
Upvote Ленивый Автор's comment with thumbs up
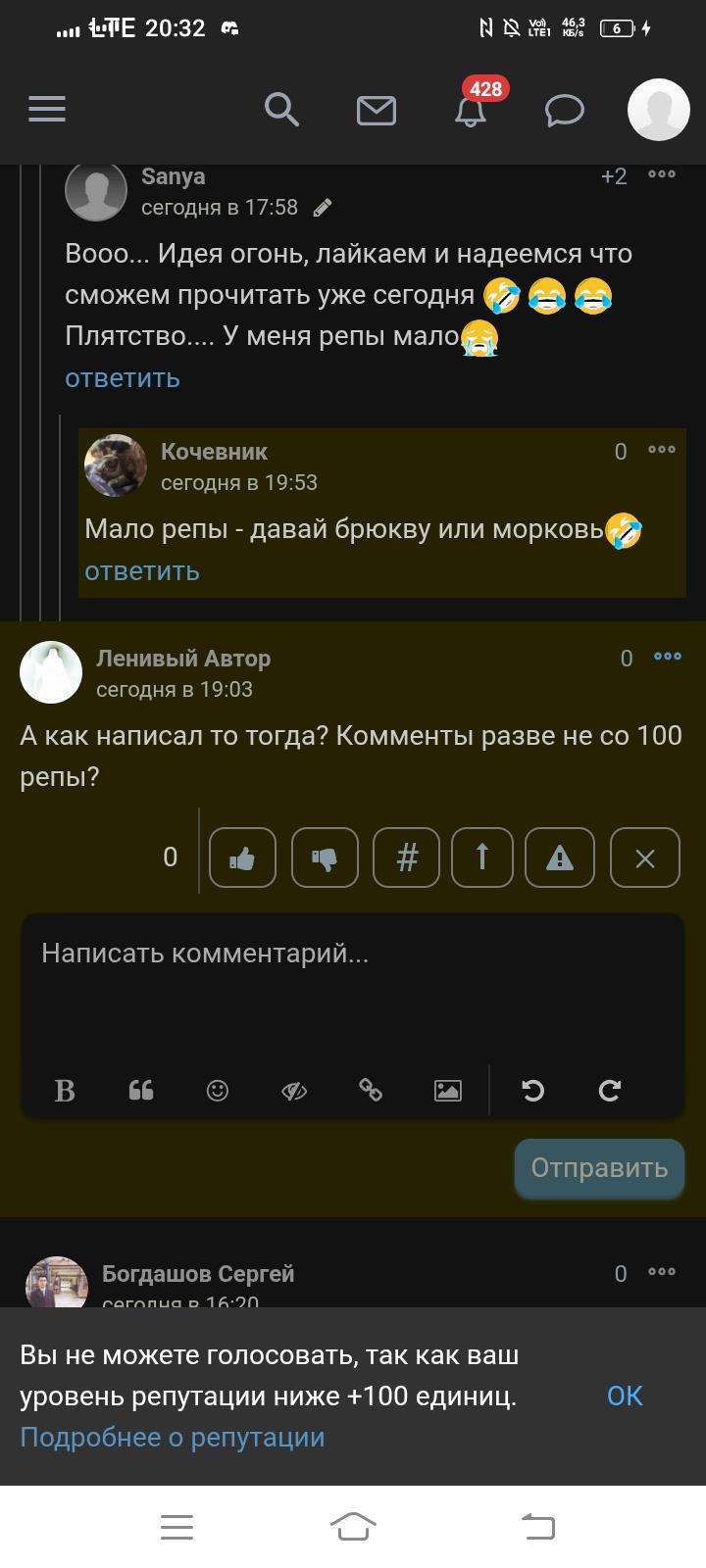[x=242, y=858]
